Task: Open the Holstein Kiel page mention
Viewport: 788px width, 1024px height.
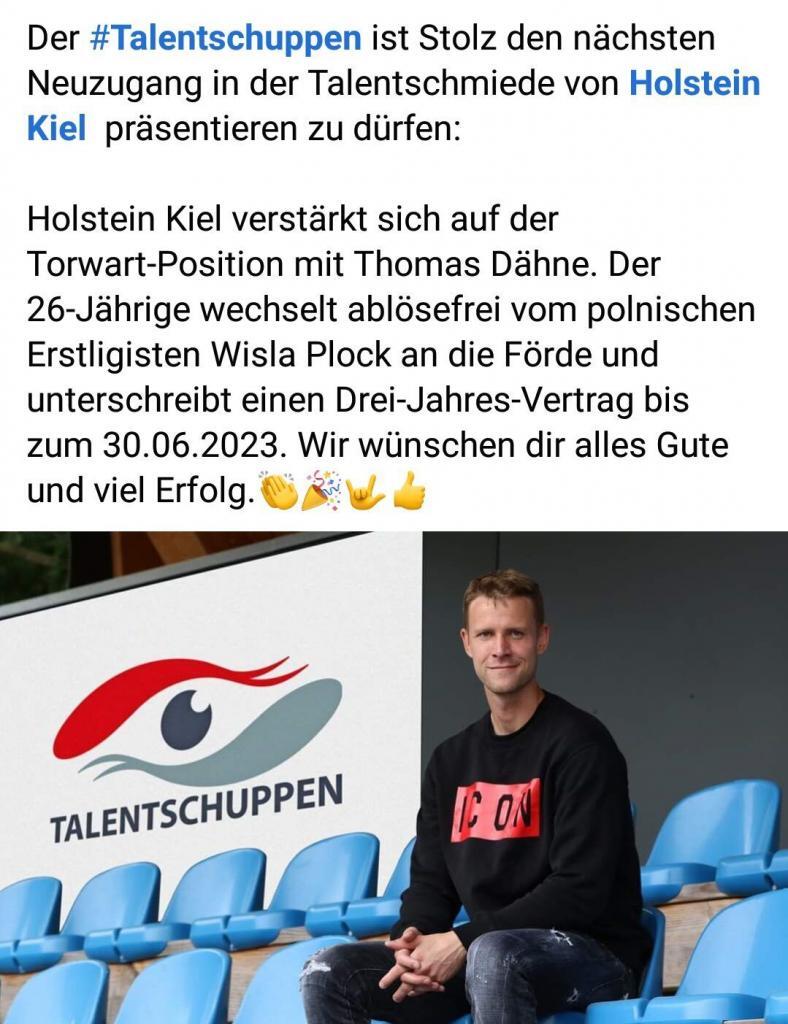Action: (694, 83)
